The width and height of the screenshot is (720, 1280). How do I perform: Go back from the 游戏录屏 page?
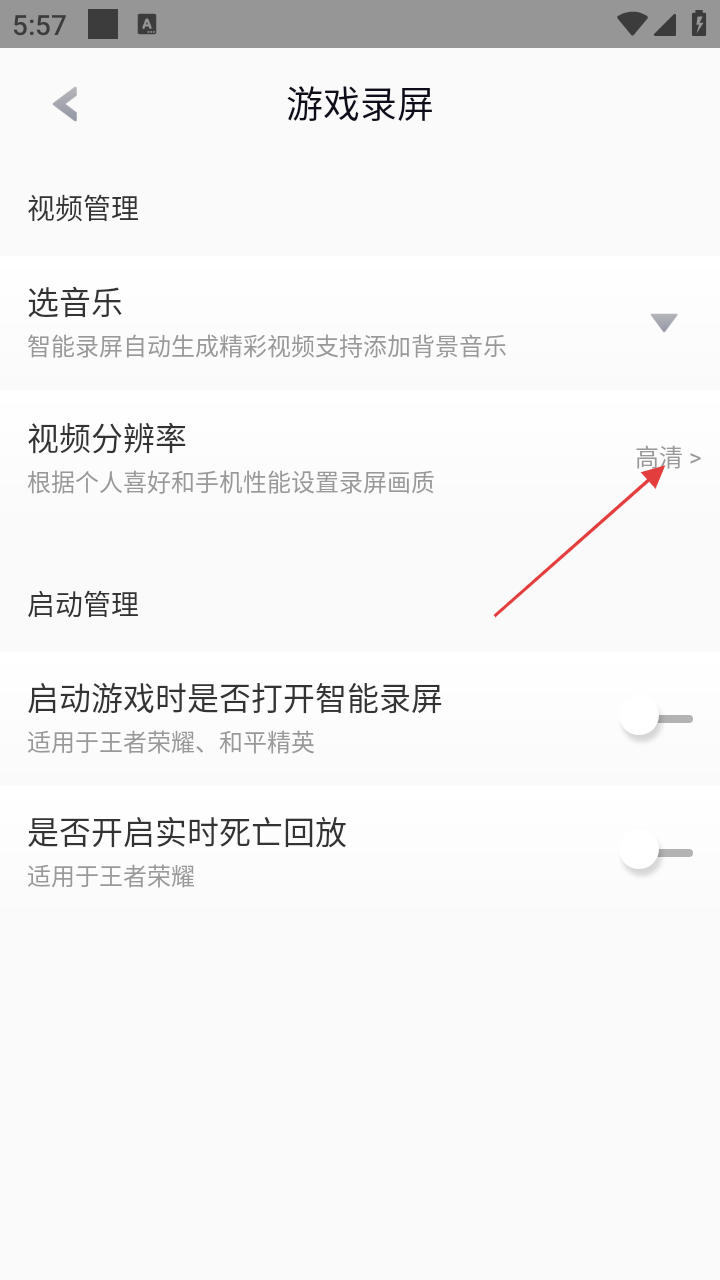tap(65, 104)
